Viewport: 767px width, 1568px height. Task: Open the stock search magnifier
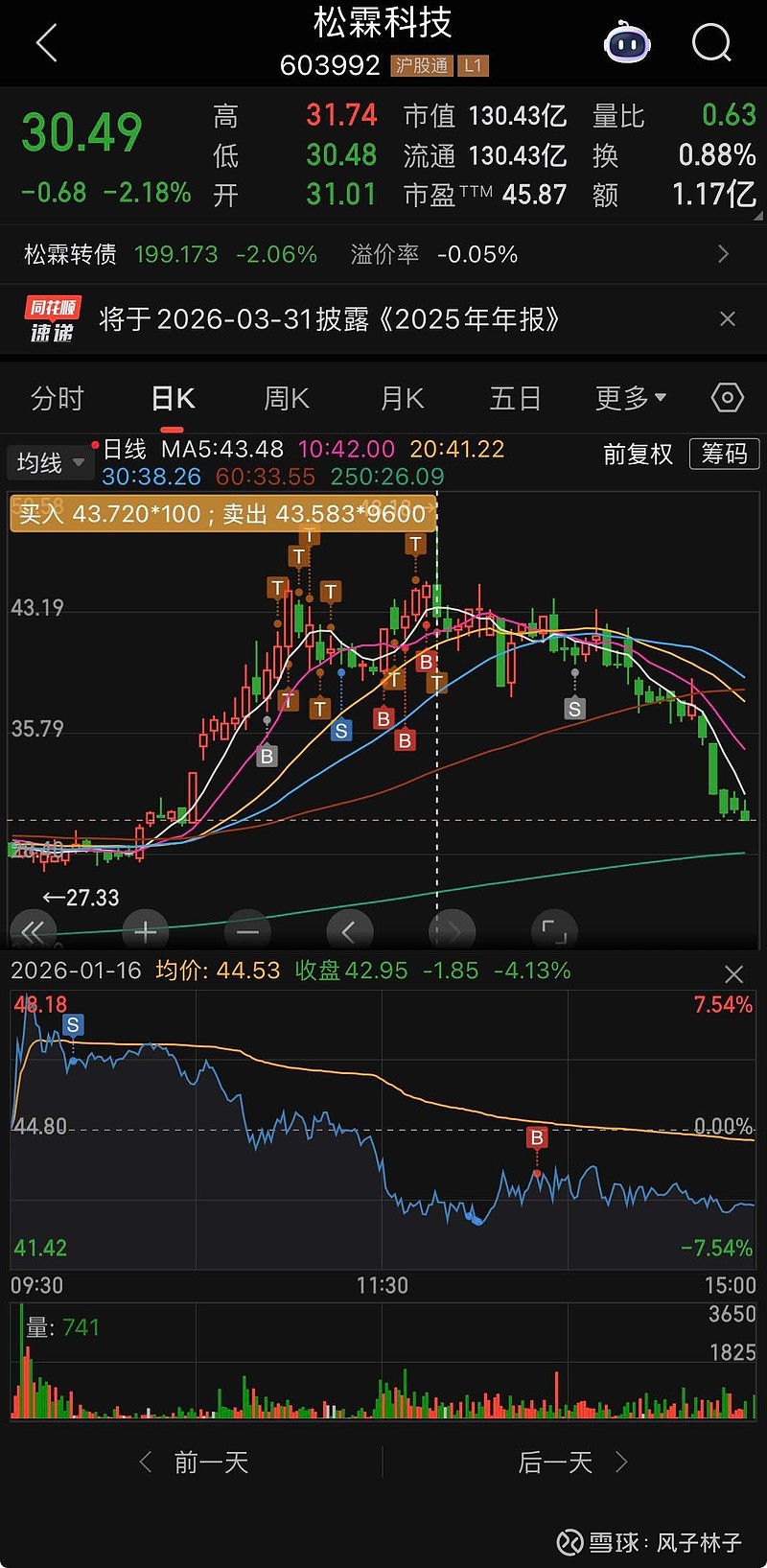[710, 43]
